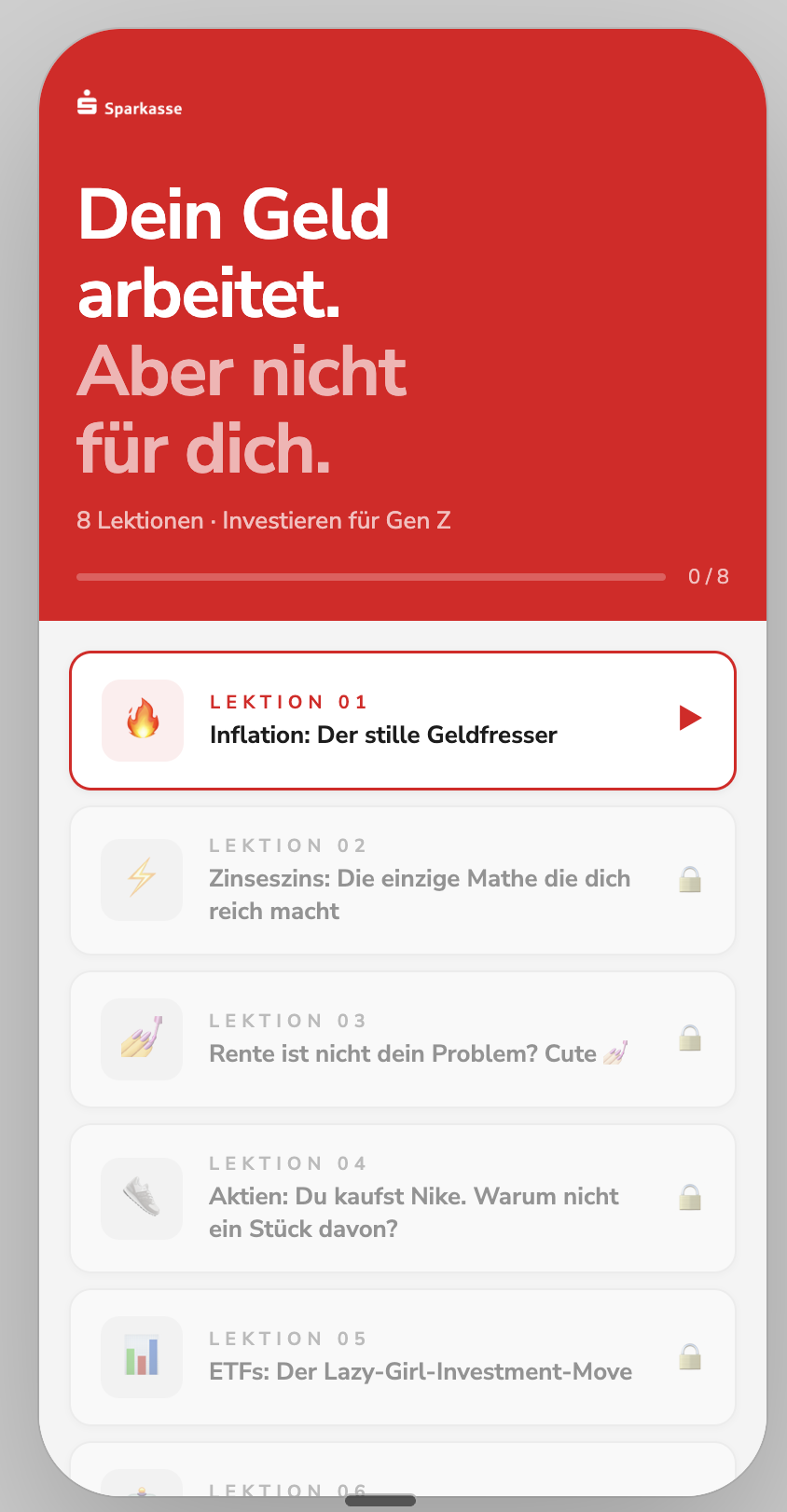This screenshot has height=1512, width=787.
Task: Click the LEKTION 05 label
Action: tap(288, 1339)
